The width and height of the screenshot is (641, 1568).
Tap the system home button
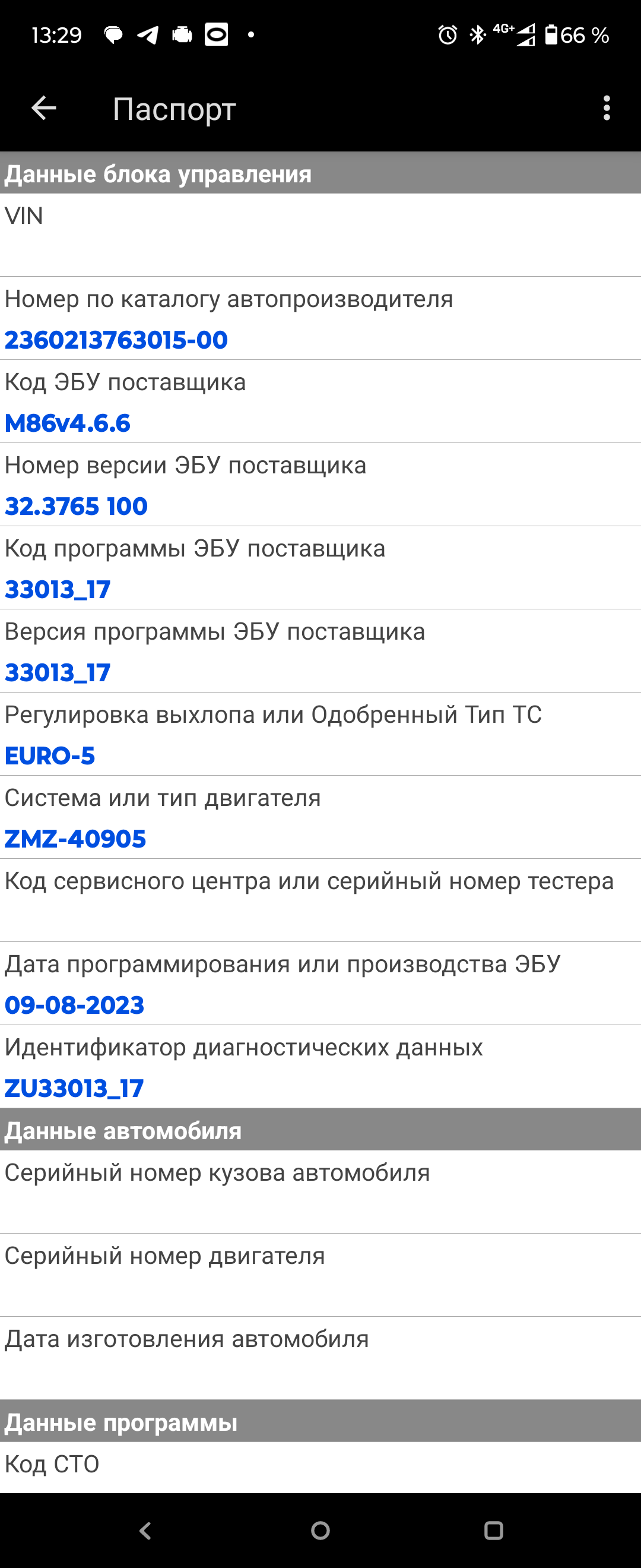click(x=320, y=1529)
